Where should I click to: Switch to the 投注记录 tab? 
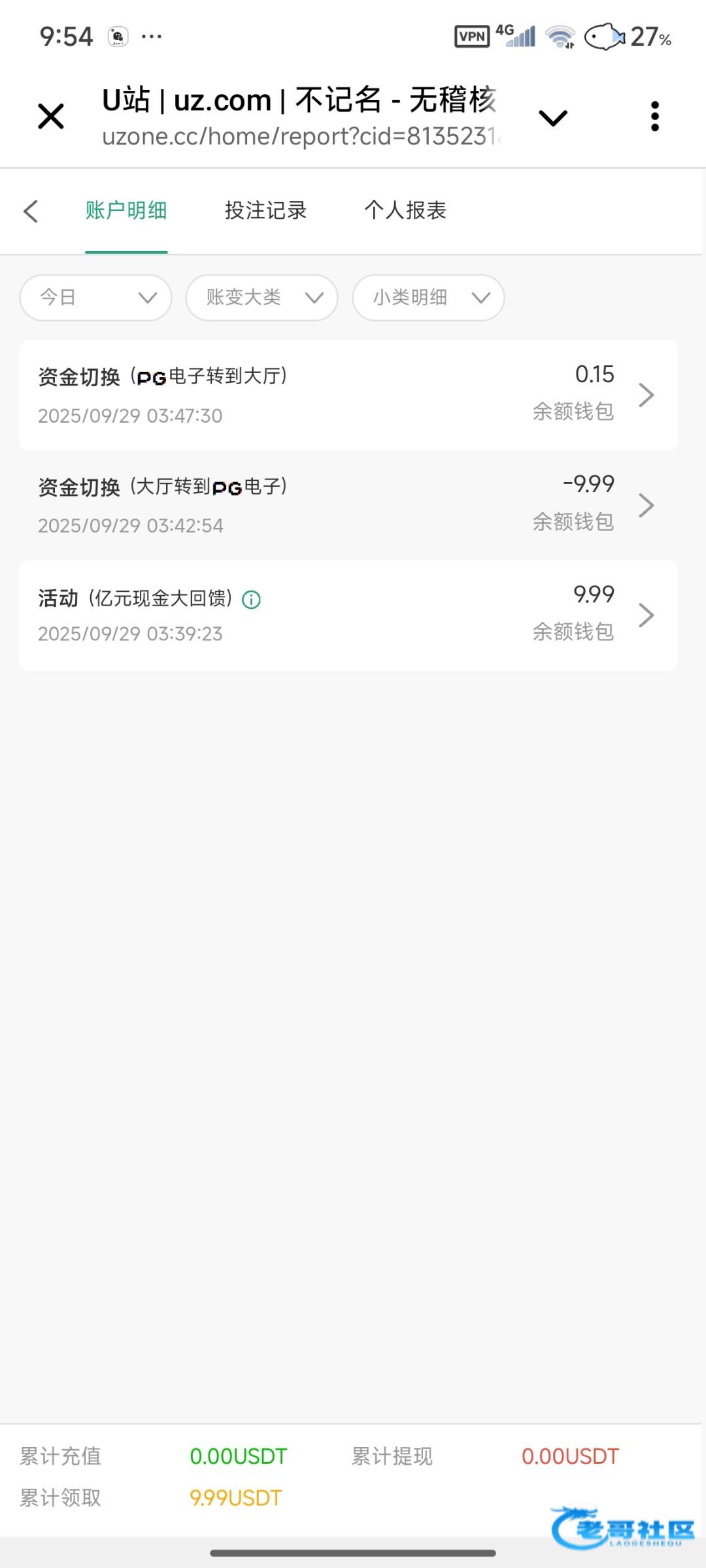[x=265, y=210]
